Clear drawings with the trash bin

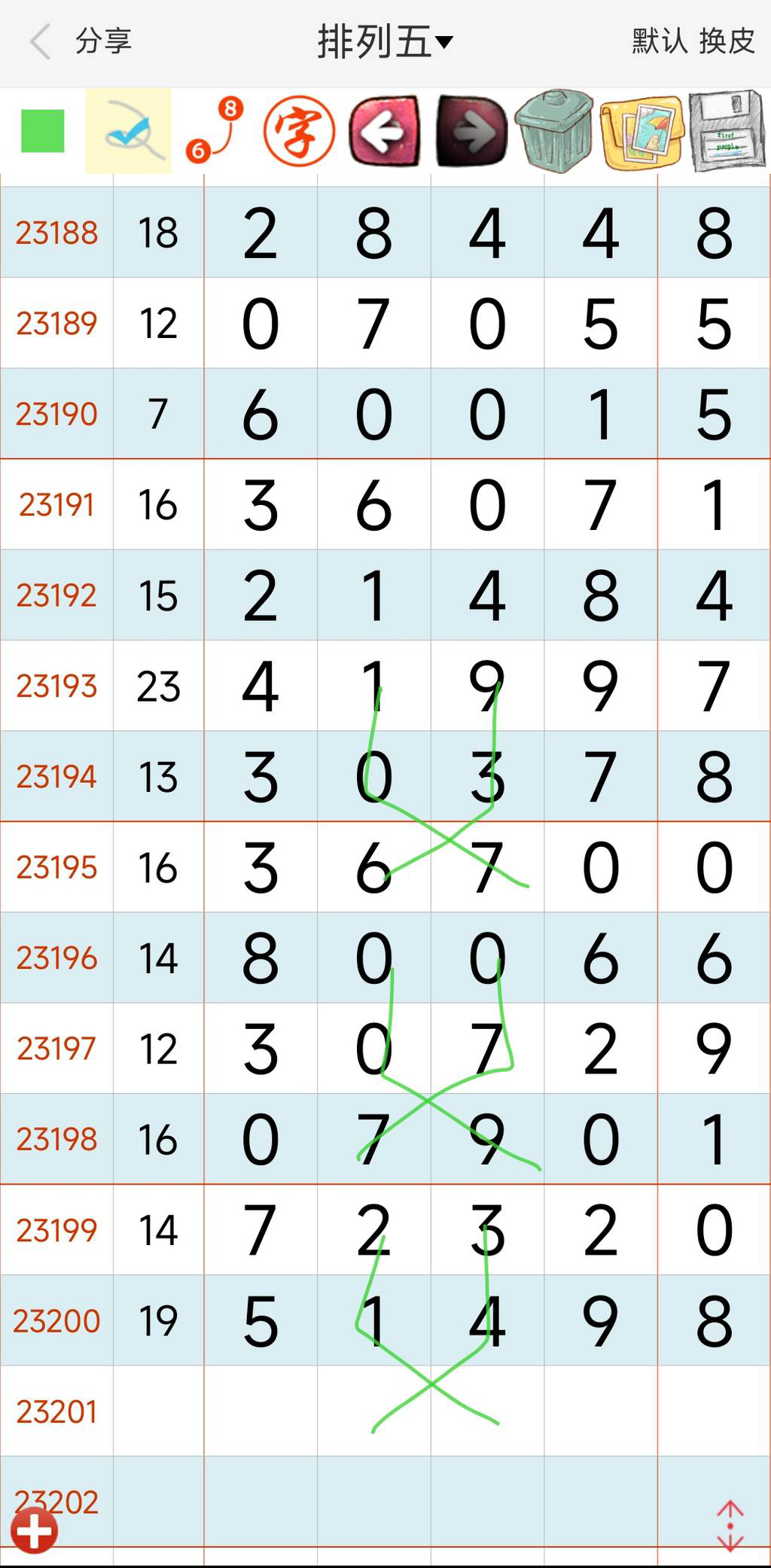pyautogui.click(x=555, y=131)
